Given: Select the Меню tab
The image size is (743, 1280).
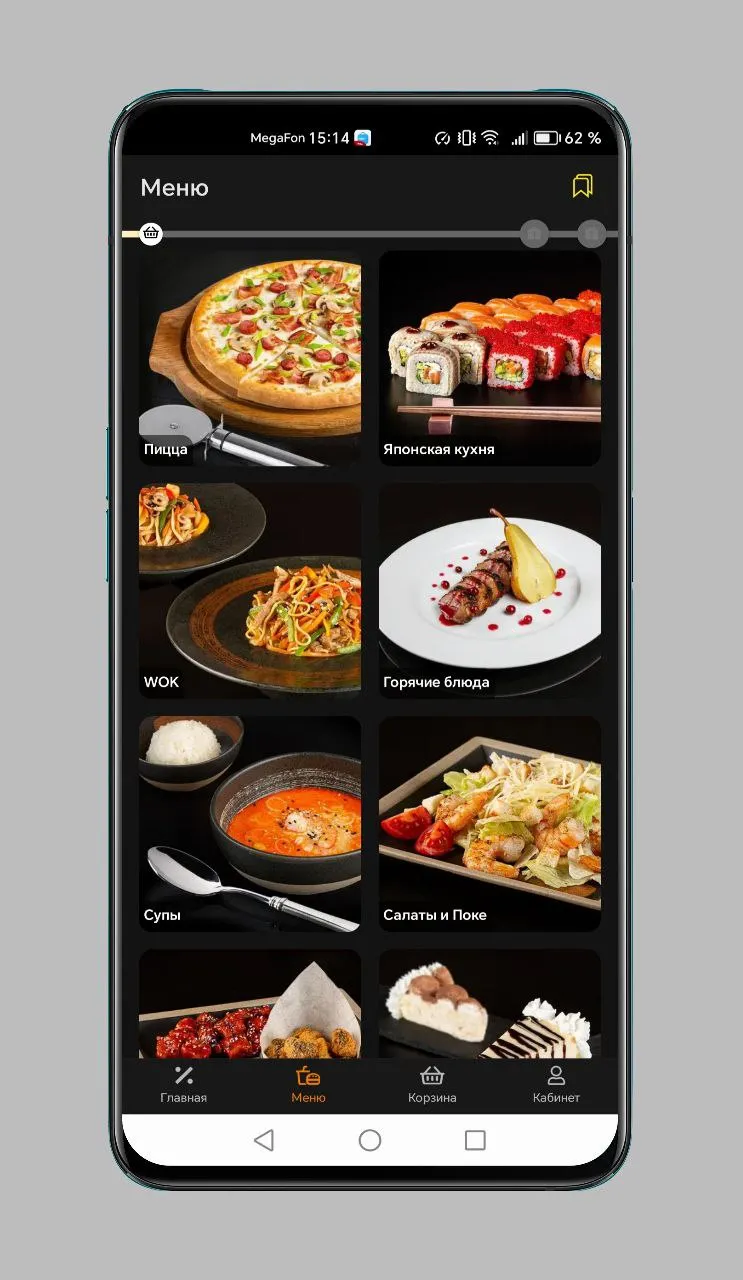Looking at the screenshot, I should tap(308, 1085).
